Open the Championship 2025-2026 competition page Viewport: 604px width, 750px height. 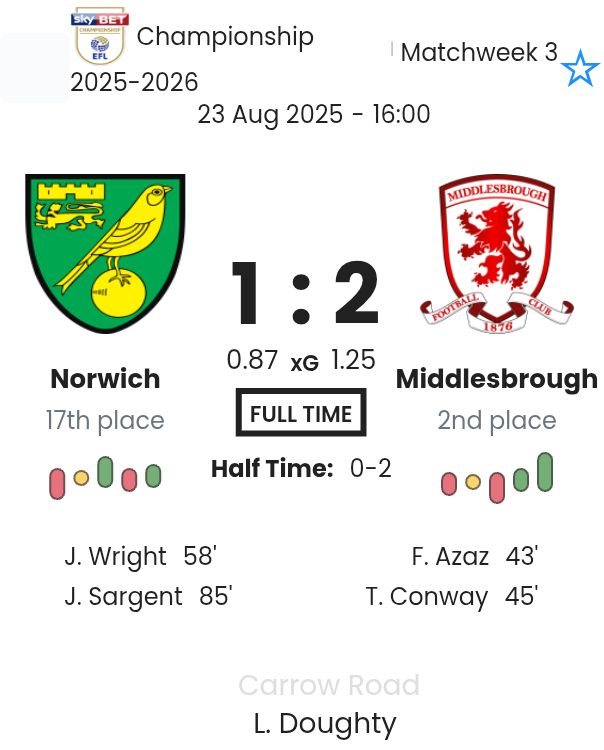pos(224,37)
